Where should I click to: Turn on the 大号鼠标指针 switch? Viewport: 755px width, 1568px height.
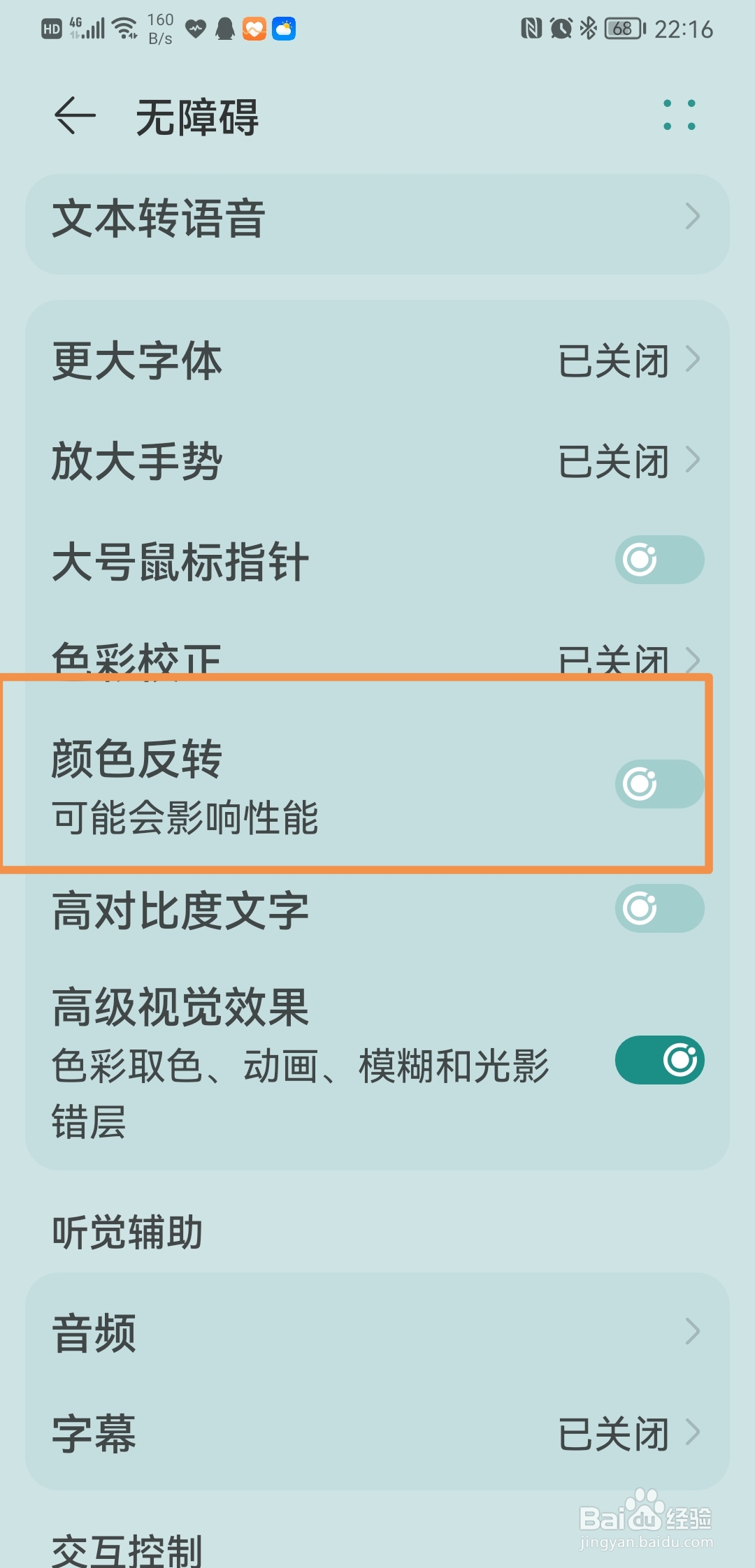coord(658,559)
